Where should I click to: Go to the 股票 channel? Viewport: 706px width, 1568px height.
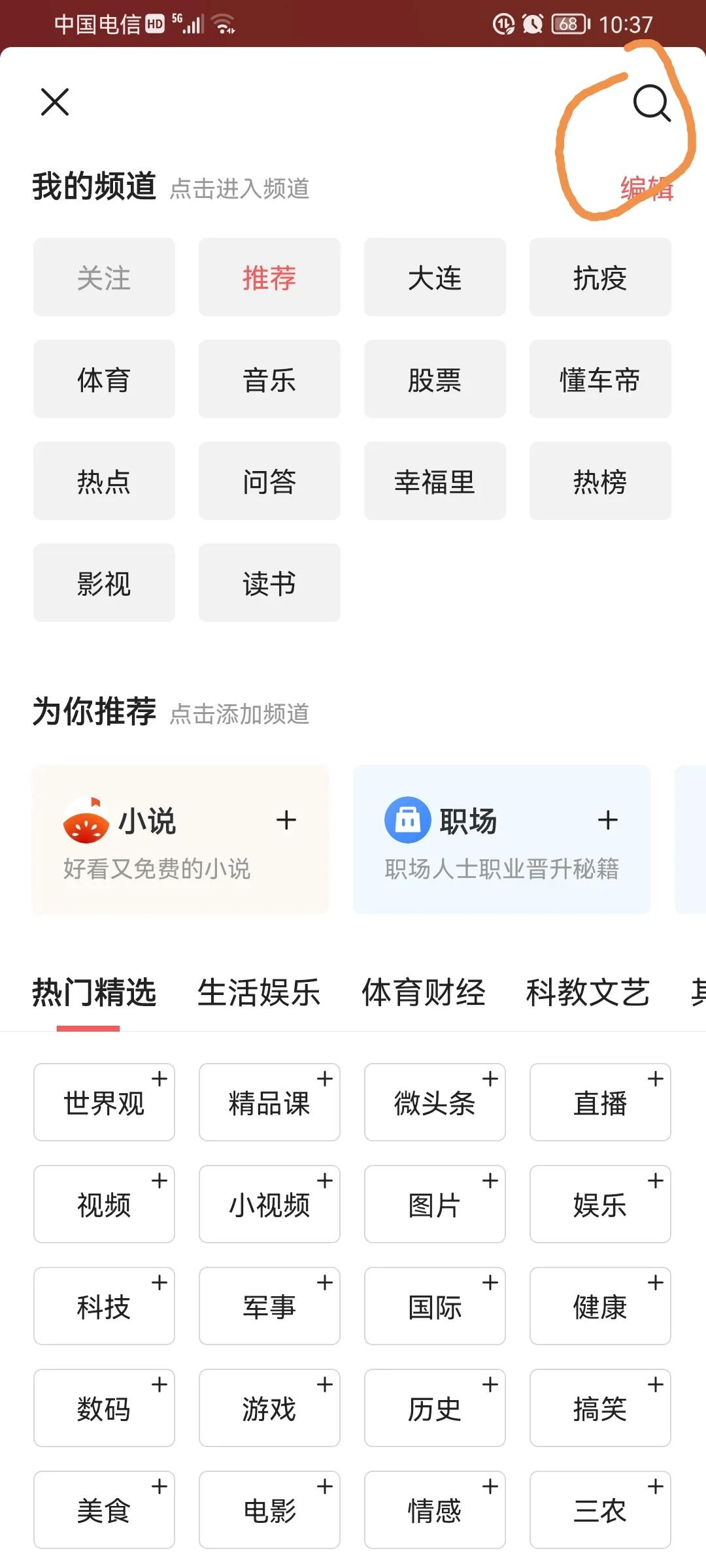point(435,379)
